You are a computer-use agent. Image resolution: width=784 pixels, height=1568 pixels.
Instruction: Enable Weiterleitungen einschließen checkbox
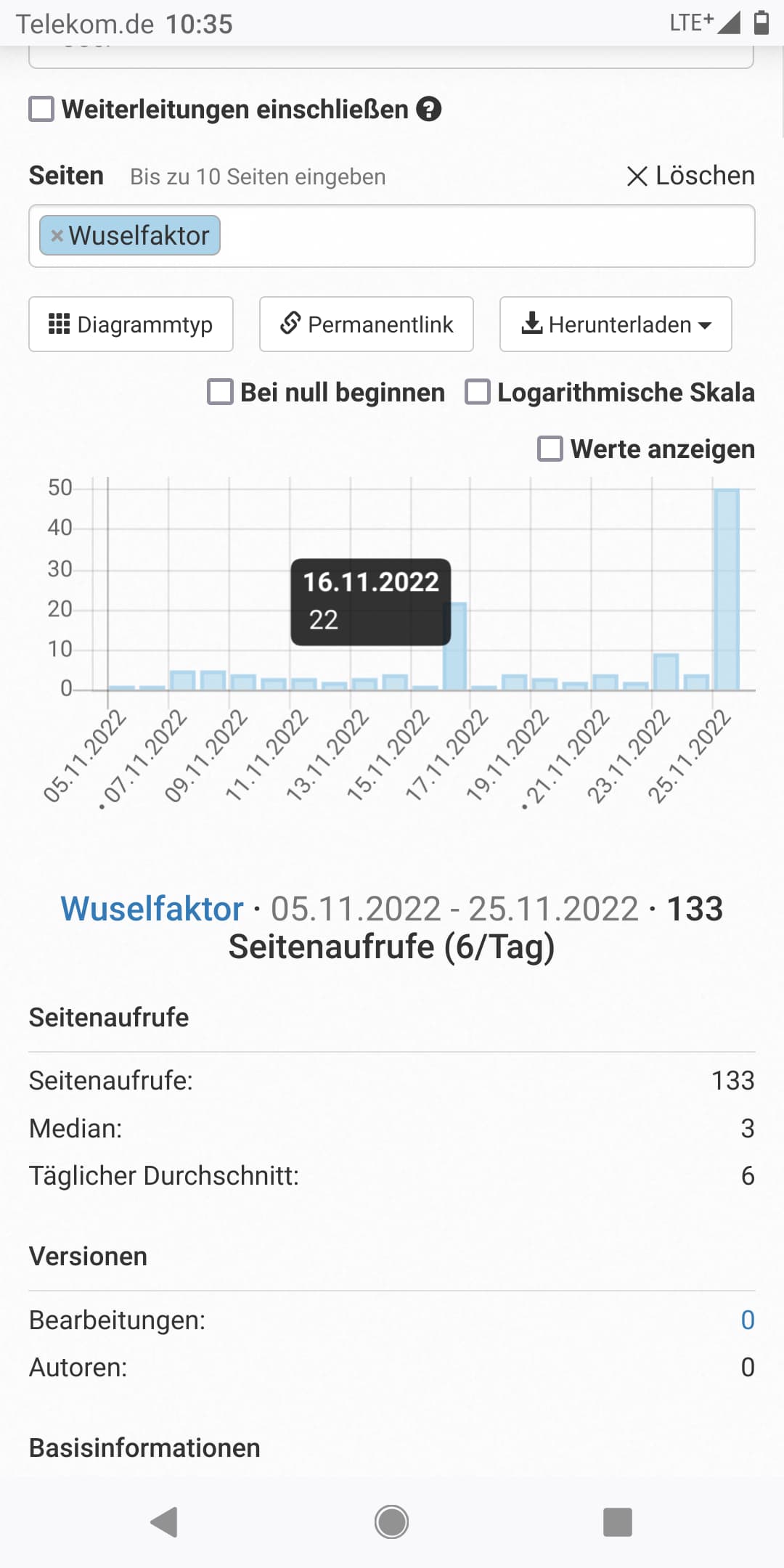[41, 110]
